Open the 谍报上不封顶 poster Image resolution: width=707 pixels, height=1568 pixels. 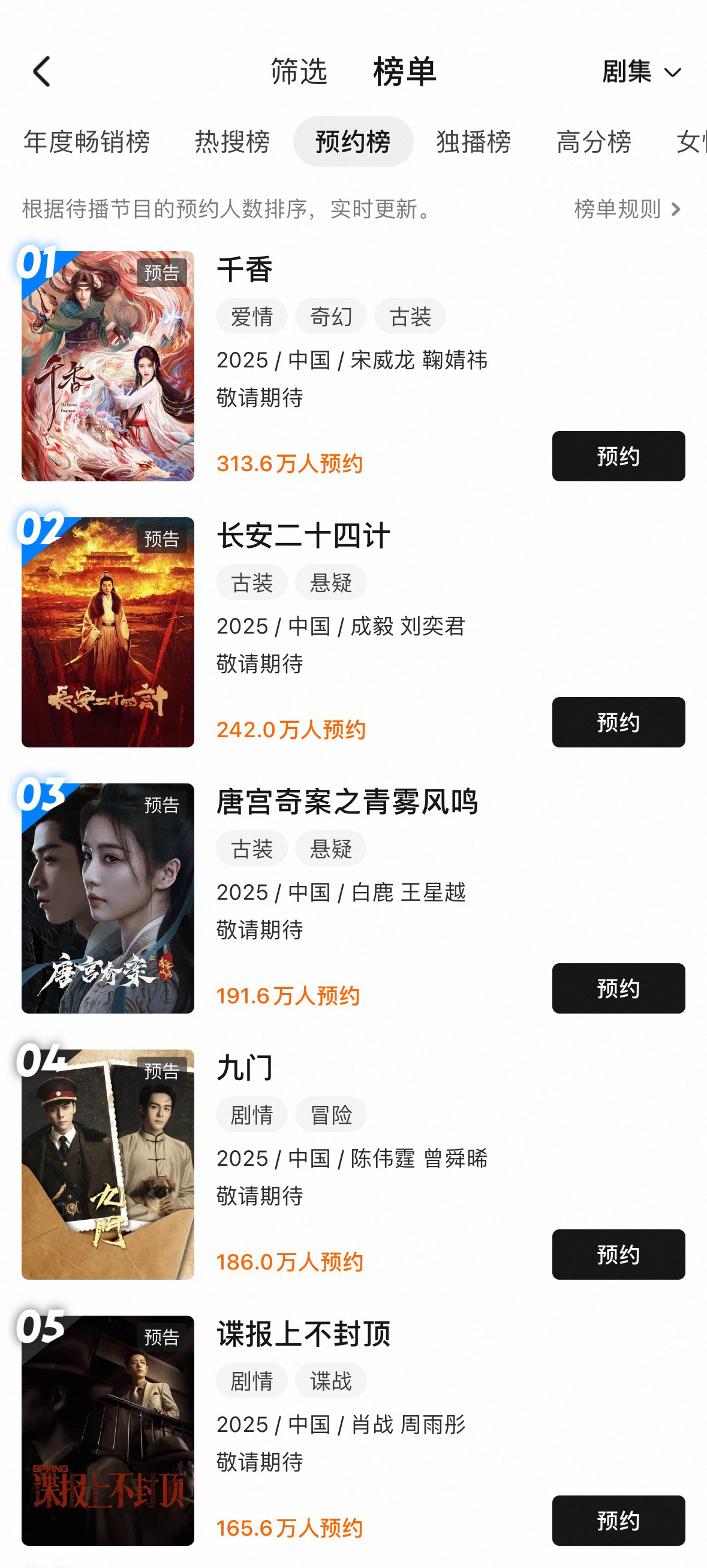[108, 1430]
